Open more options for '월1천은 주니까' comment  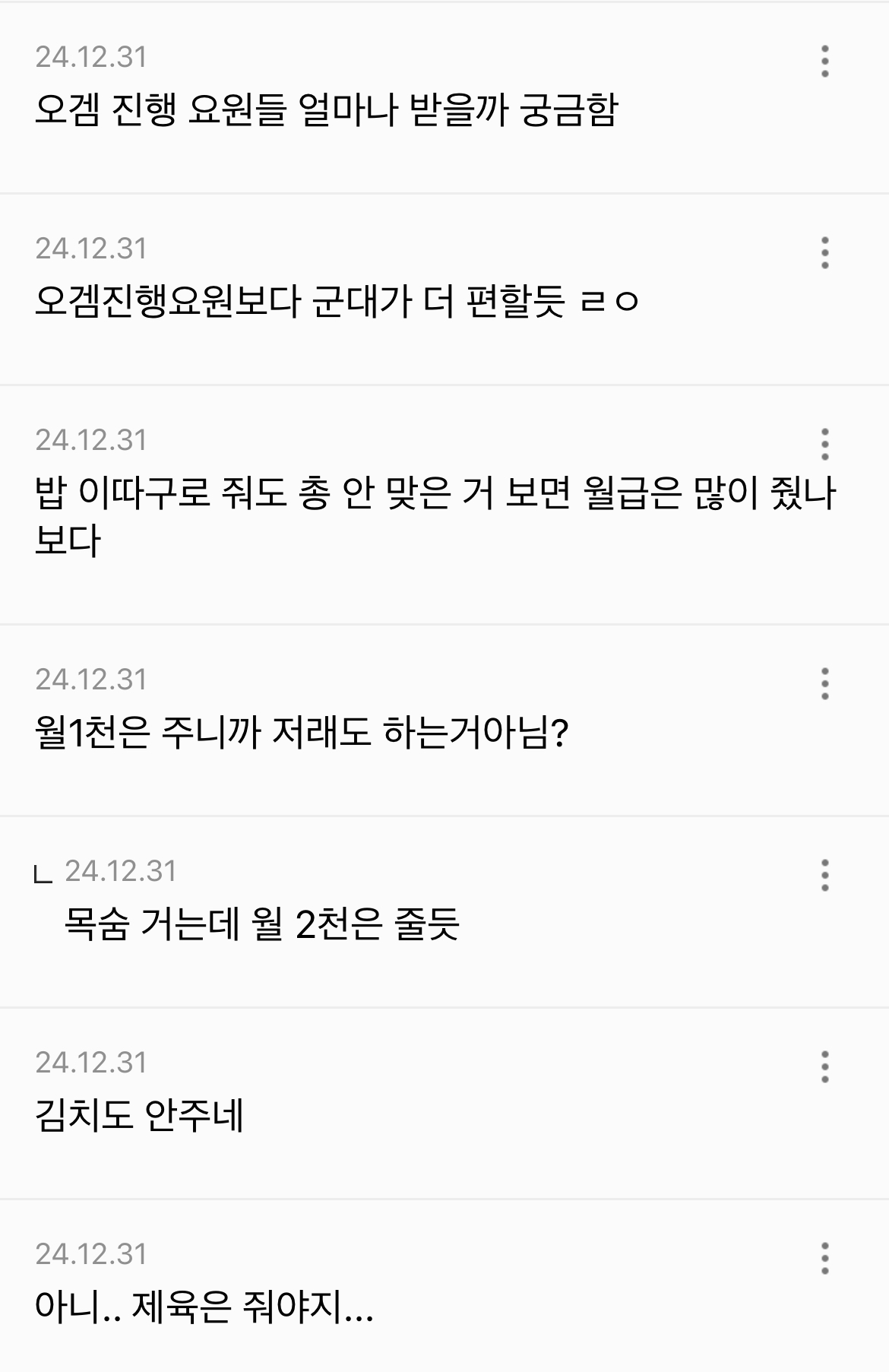[824, 684]
